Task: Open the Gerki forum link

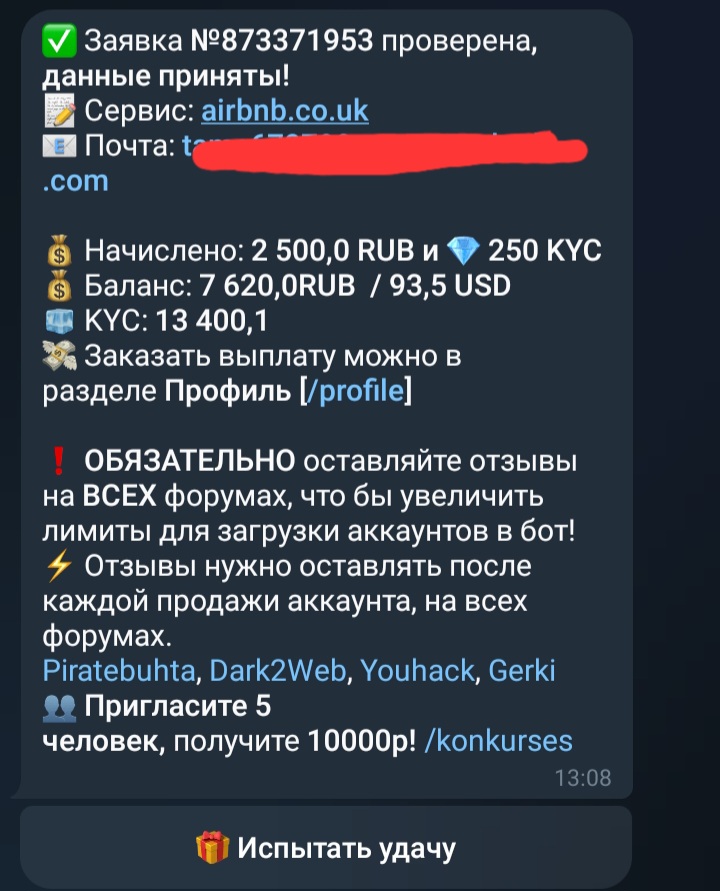Action: point(522,670)
